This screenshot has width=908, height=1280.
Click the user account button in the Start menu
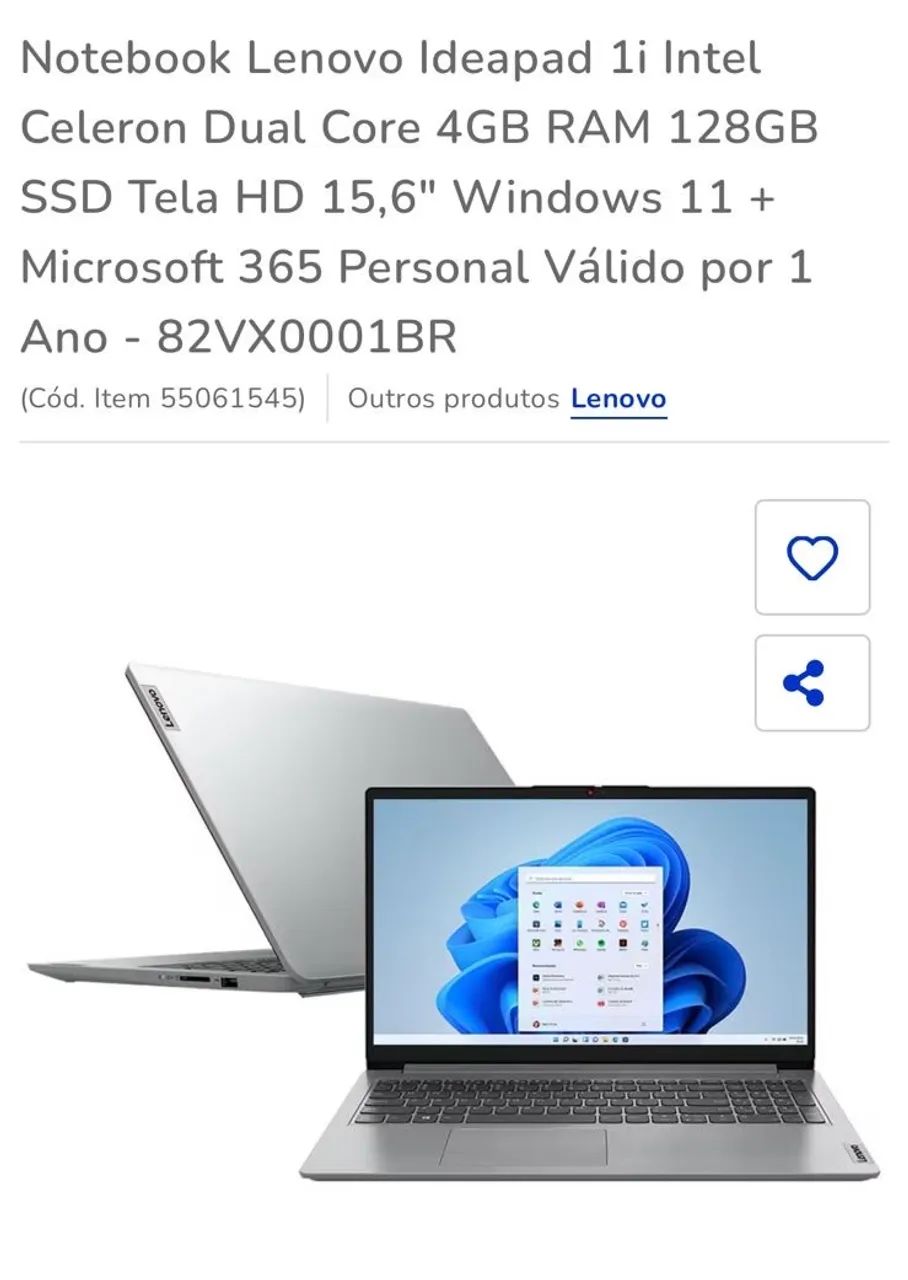pyautogui.click(x=536, y=1024)
